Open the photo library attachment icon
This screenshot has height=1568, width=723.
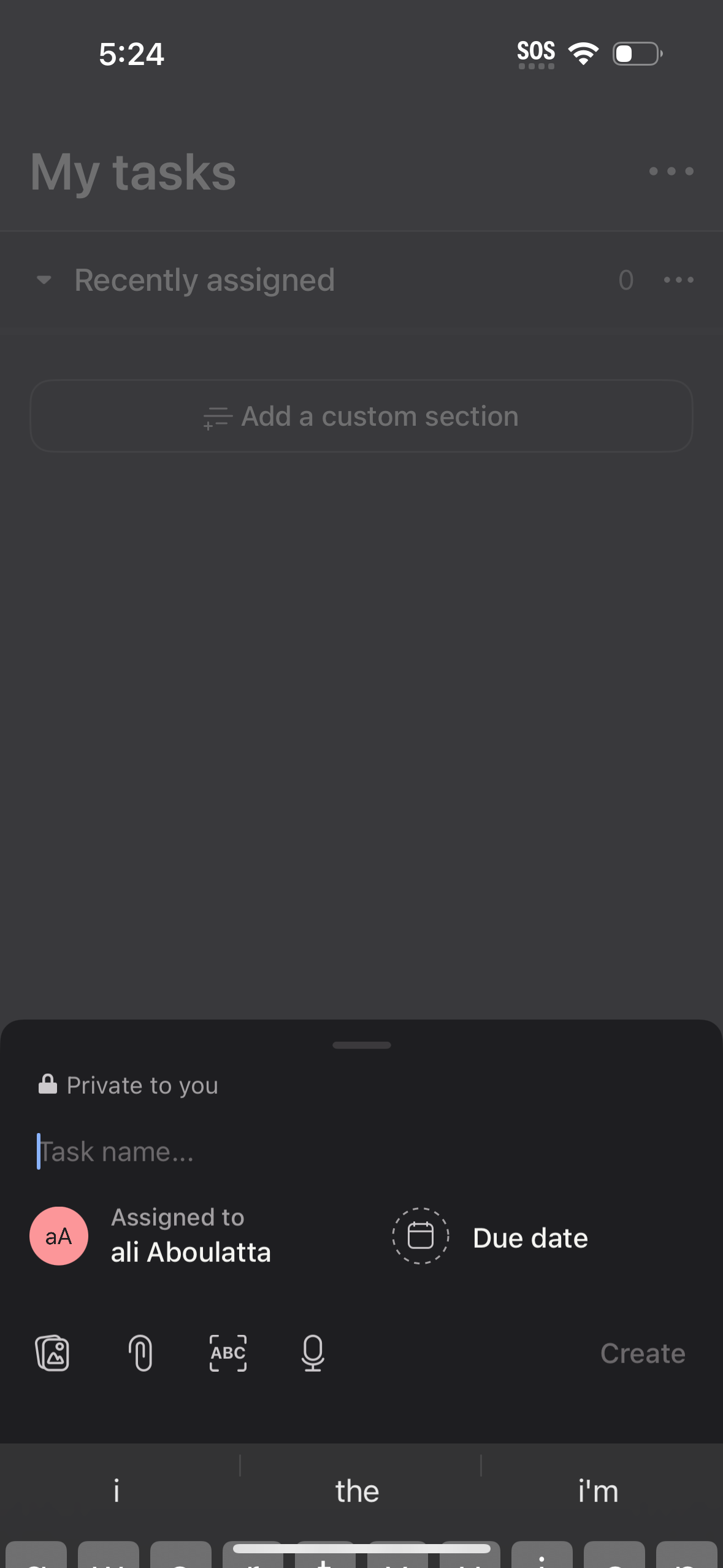pos(53,1353)
